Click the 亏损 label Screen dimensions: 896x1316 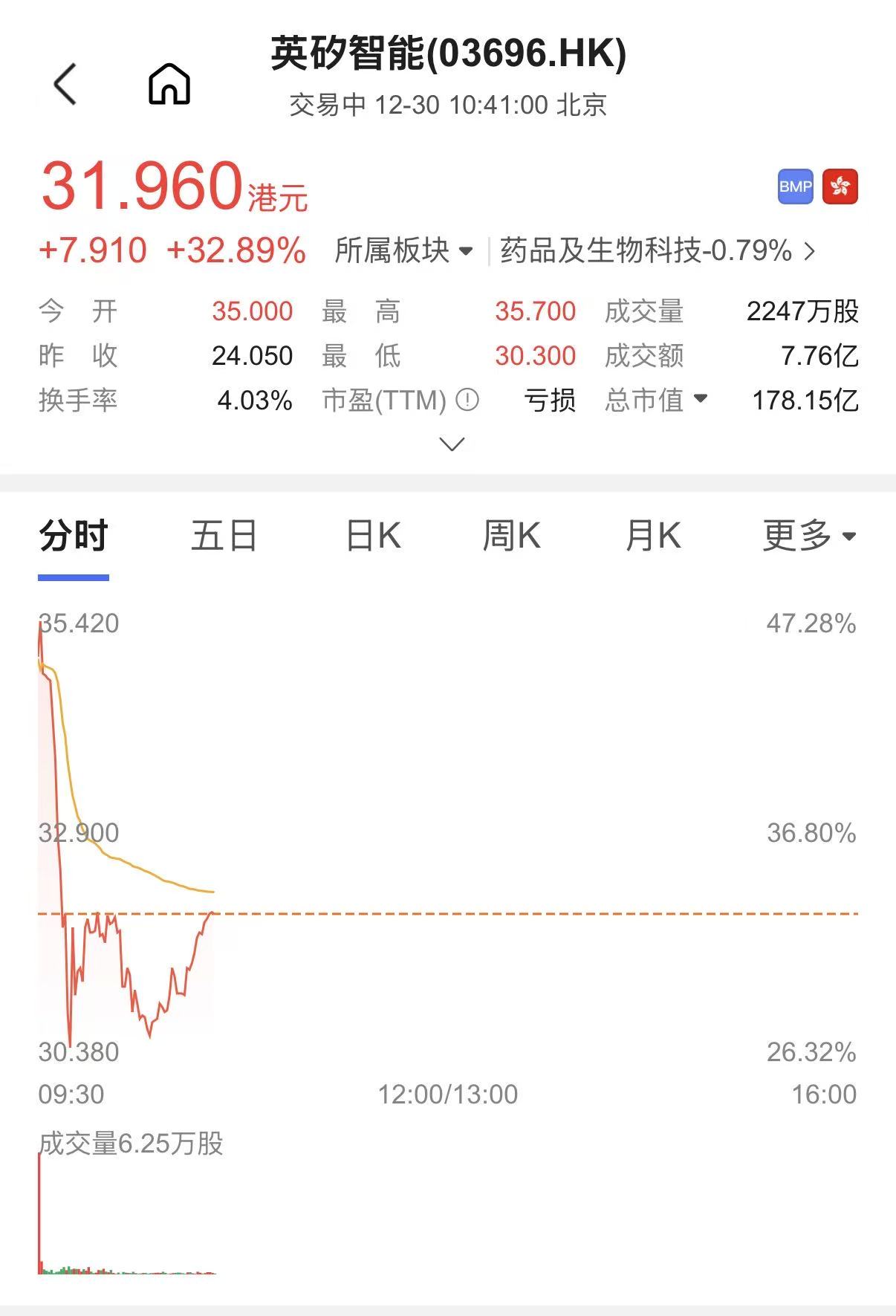click(552, 401)
